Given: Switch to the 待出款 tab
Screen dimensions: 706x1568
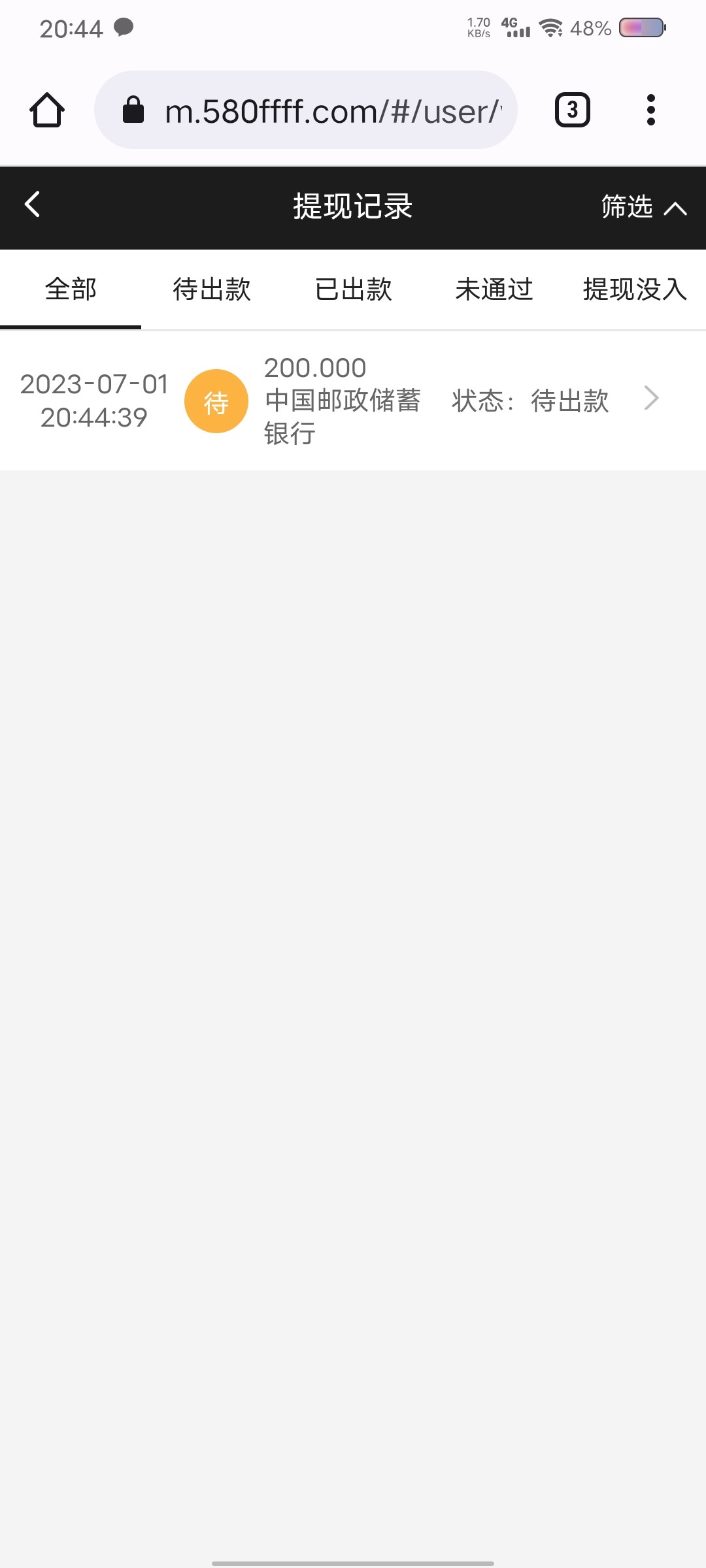Looking at the screenshot, I should click(212, 289).
